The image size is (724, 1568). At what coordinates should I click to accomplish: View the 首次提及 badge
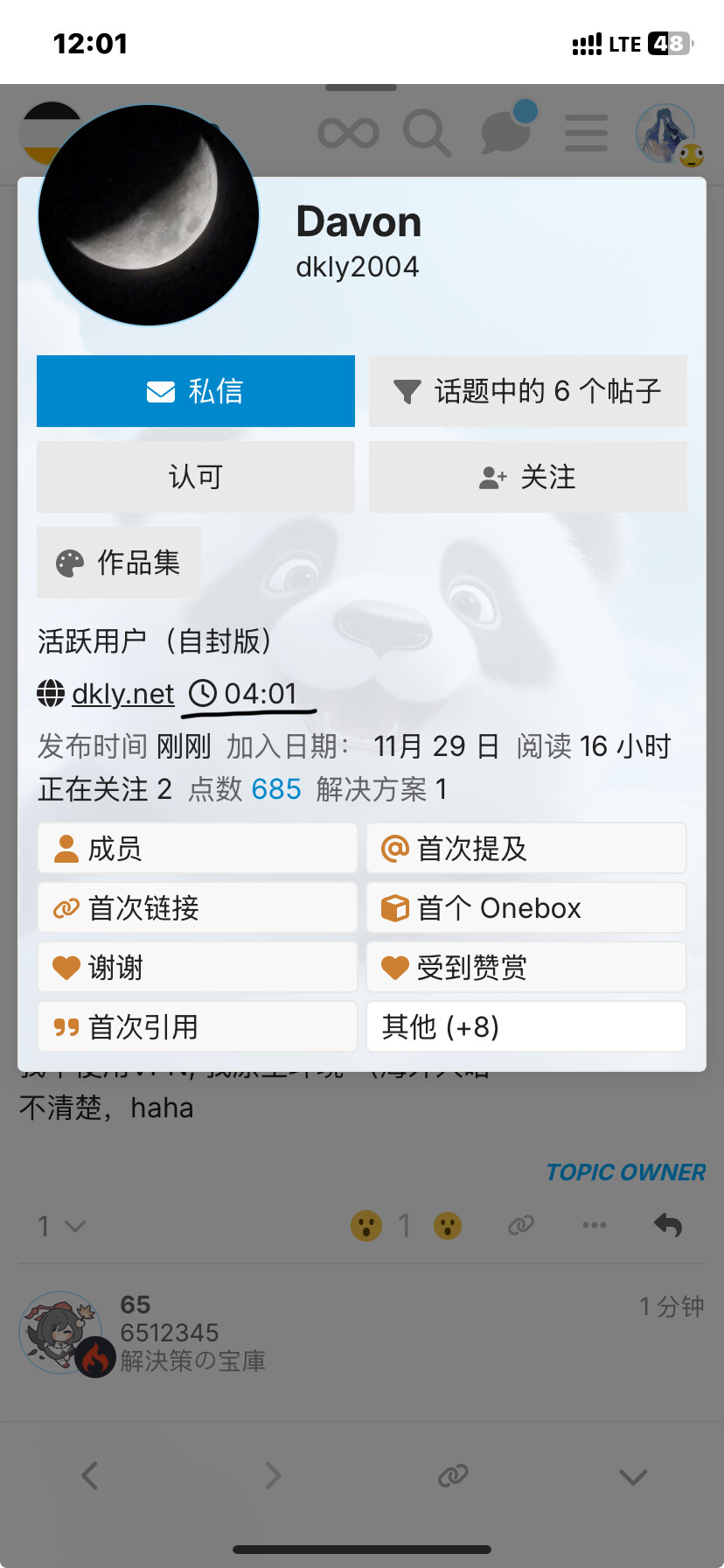click(526, 848)
